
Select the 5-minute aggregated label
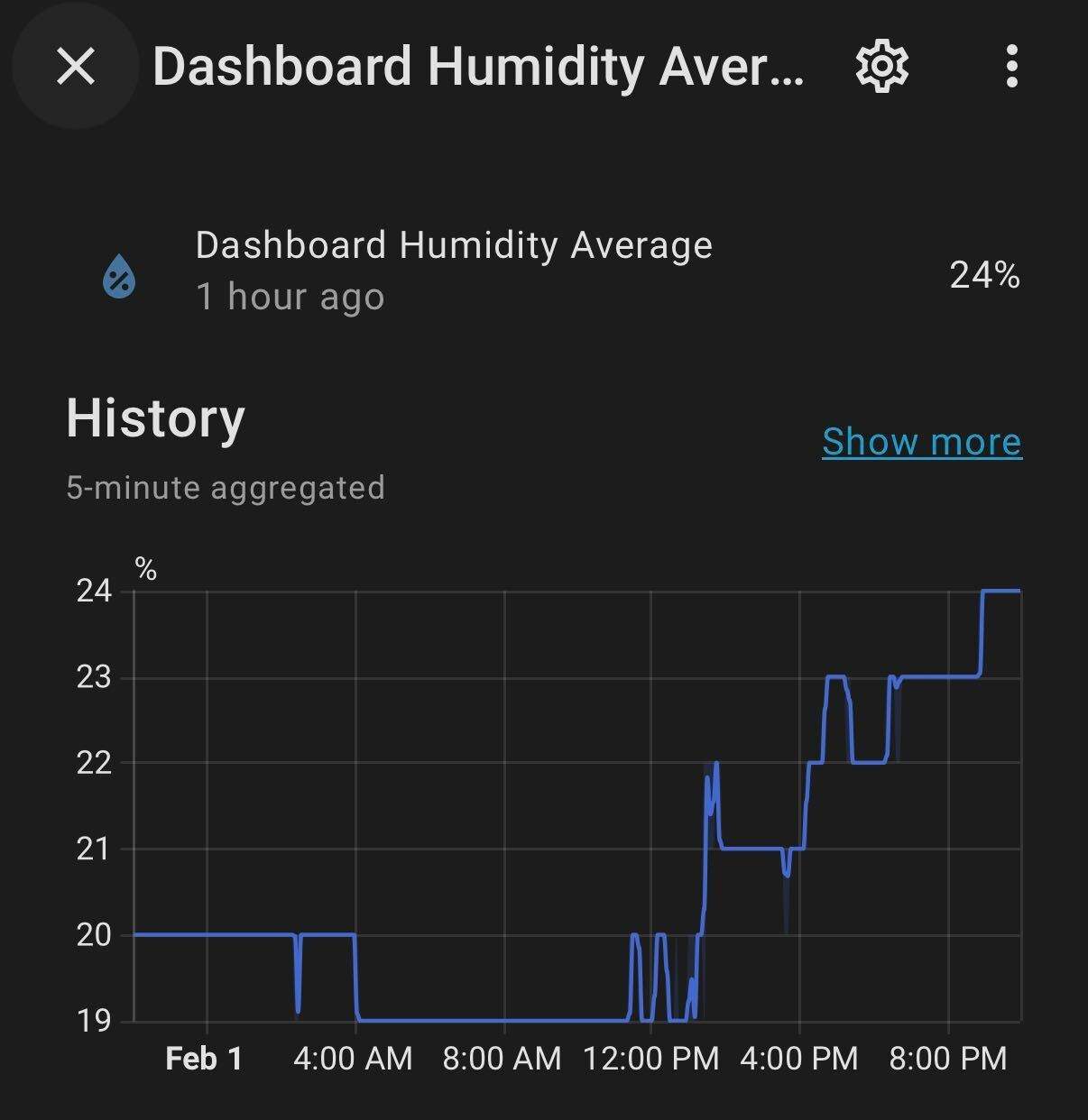click(226, 487)
